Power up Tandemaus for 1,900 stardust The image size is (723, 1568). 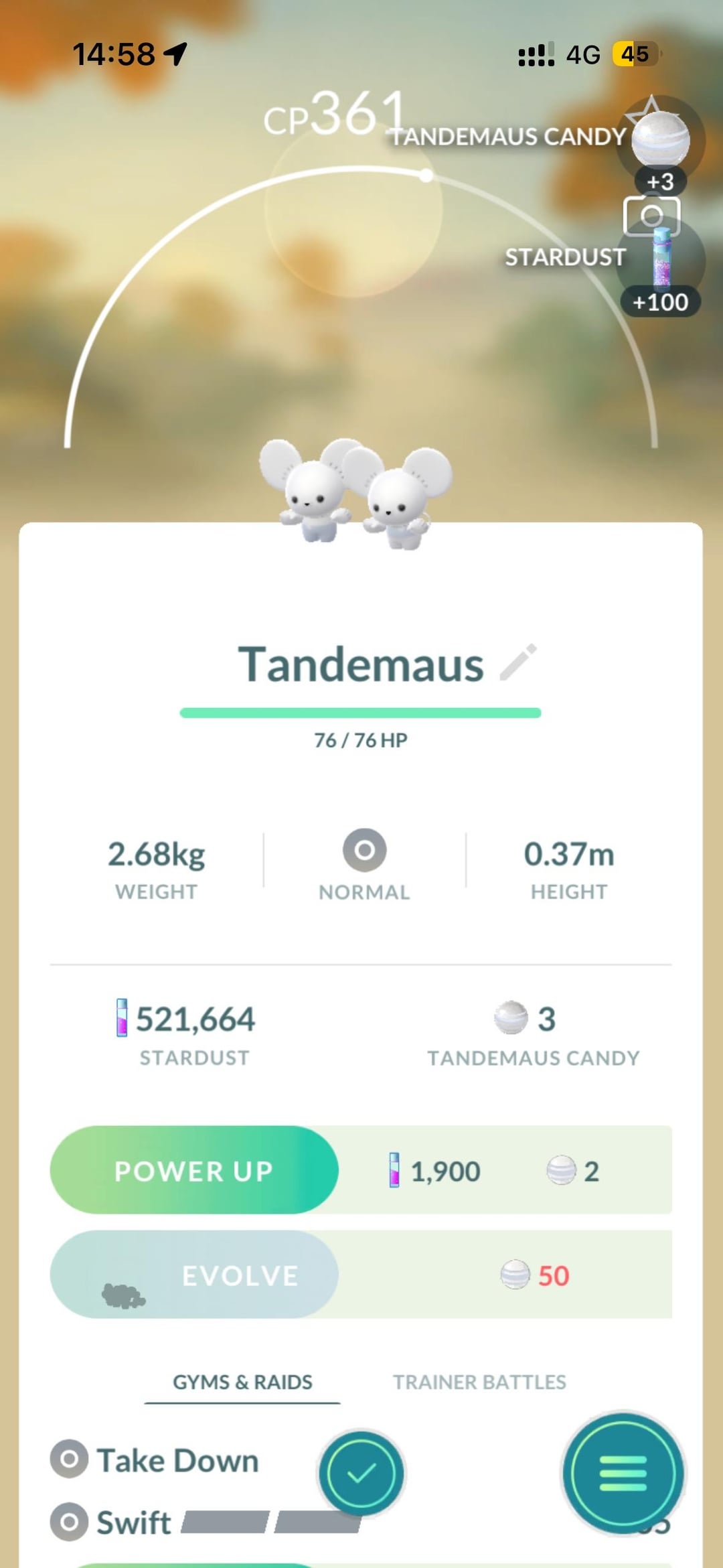pos(194,1170)
